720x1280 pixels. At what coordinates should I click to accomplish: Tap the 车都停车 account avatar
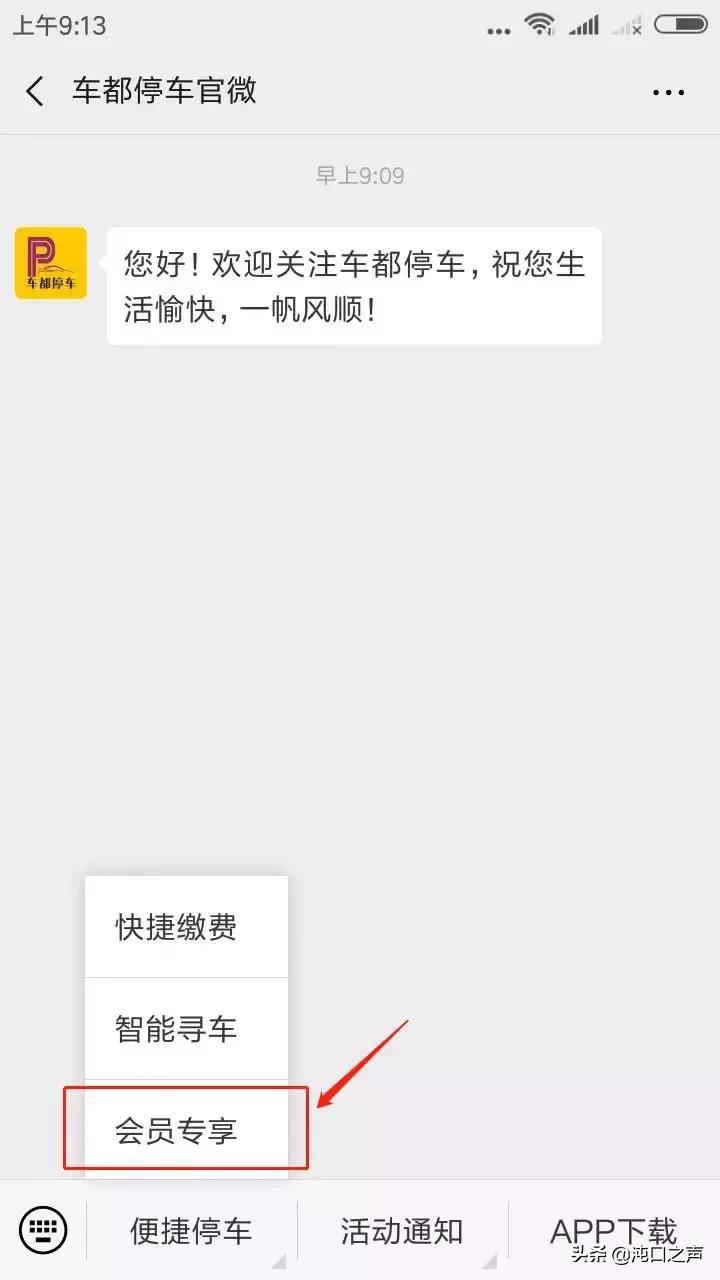pos(50,262)
